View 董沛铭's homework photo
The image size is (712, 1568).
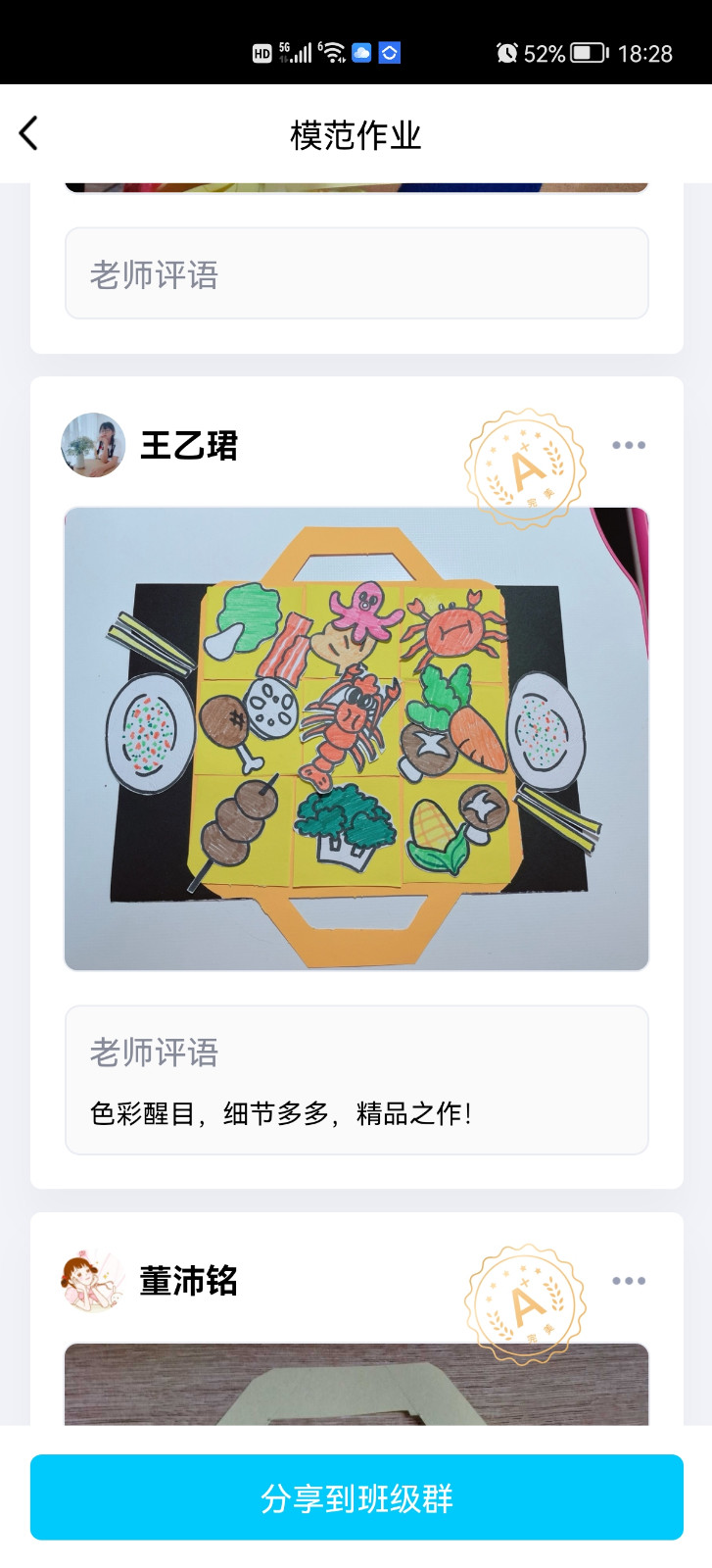click(x=356, y=1384)
